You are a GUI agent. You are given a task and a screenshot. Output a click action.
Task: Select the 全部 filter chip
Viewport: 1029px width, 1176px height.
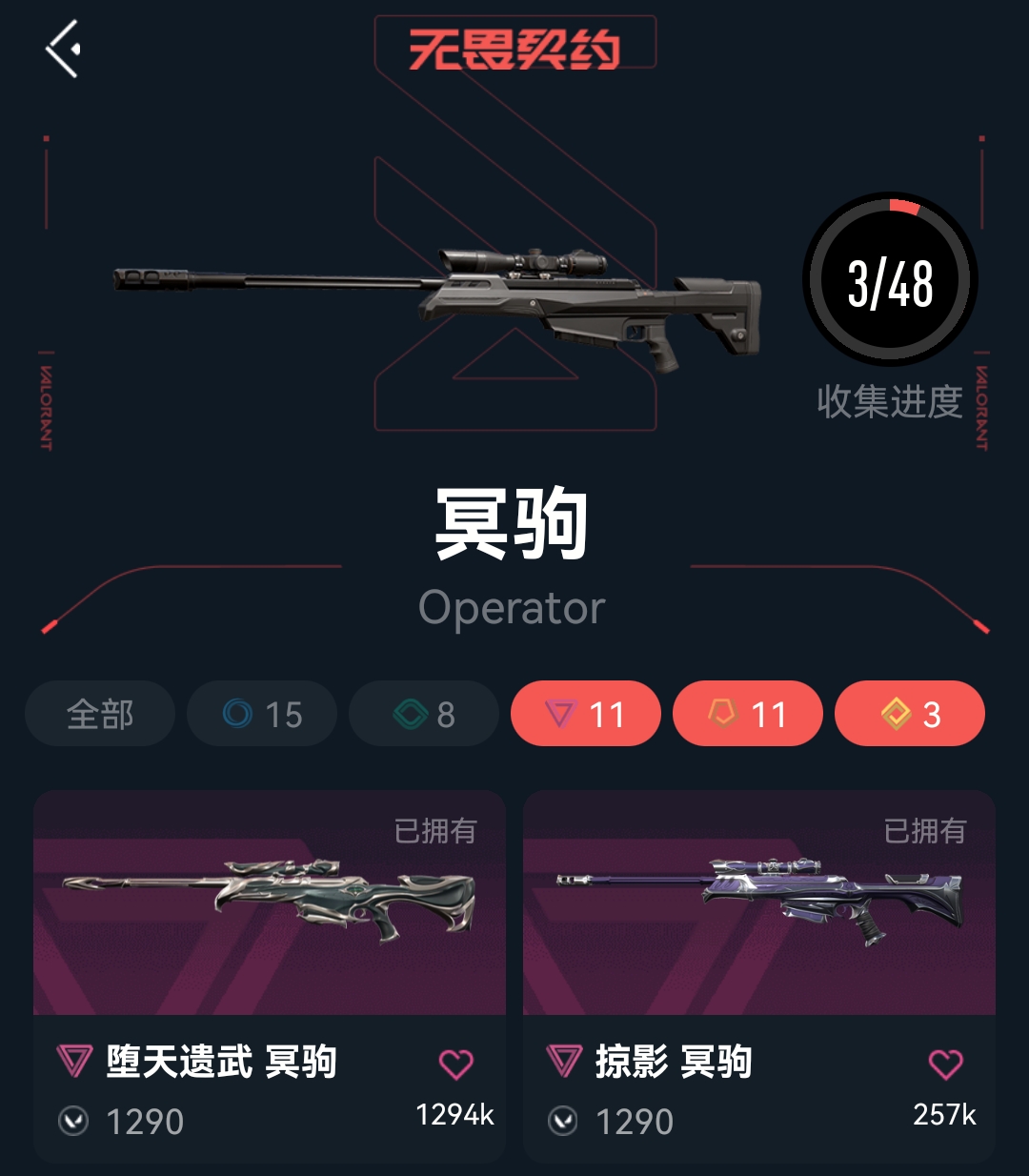pyautogui.click(x=100, y=714)
